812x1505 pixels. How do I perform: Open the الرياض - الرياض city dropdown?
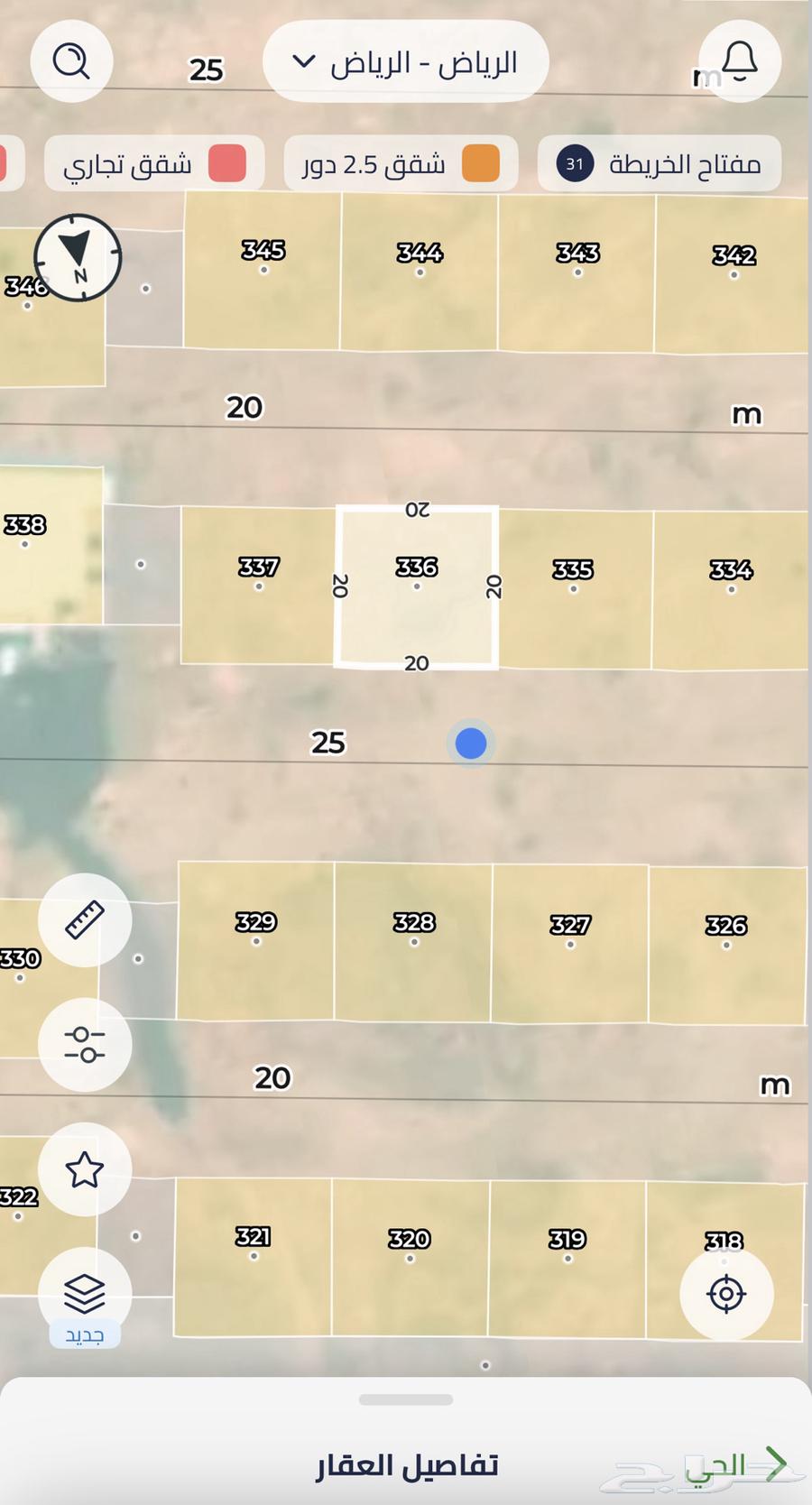point(405,61)
